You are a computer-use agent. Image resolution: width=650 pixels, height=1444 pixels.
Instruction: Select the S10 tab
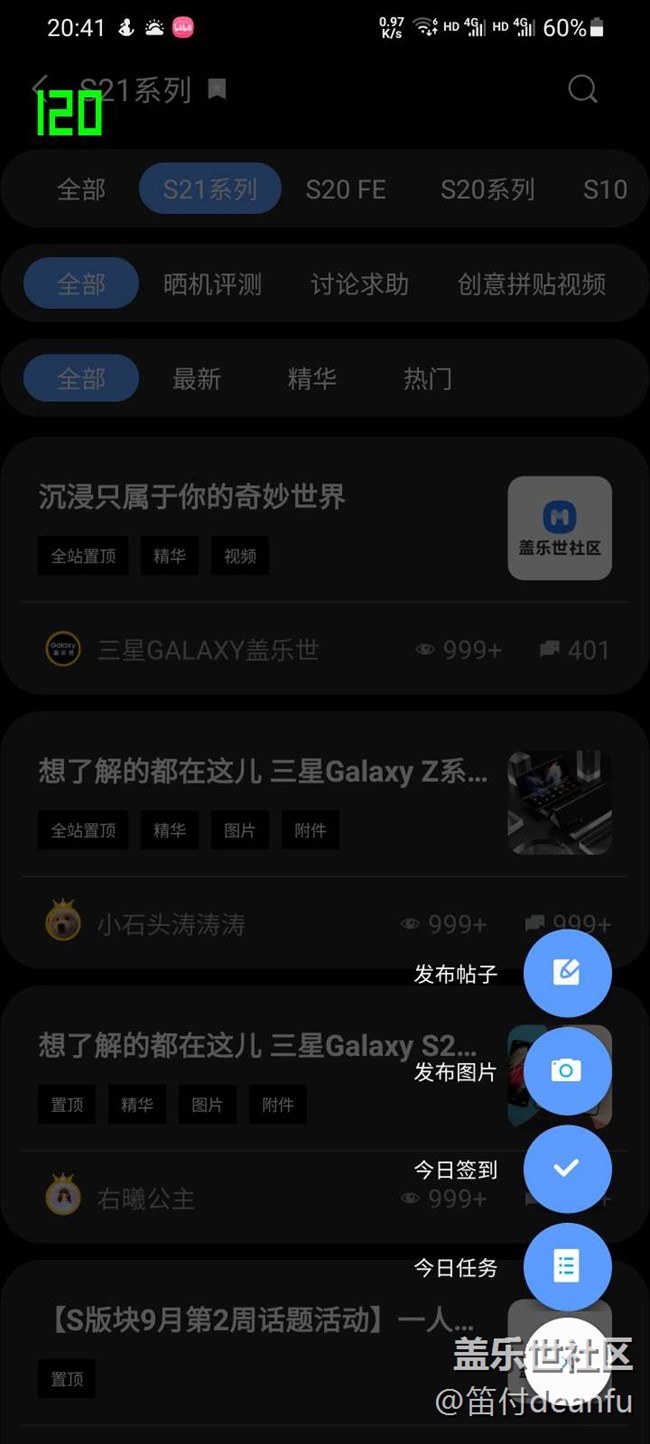point(605,189)
